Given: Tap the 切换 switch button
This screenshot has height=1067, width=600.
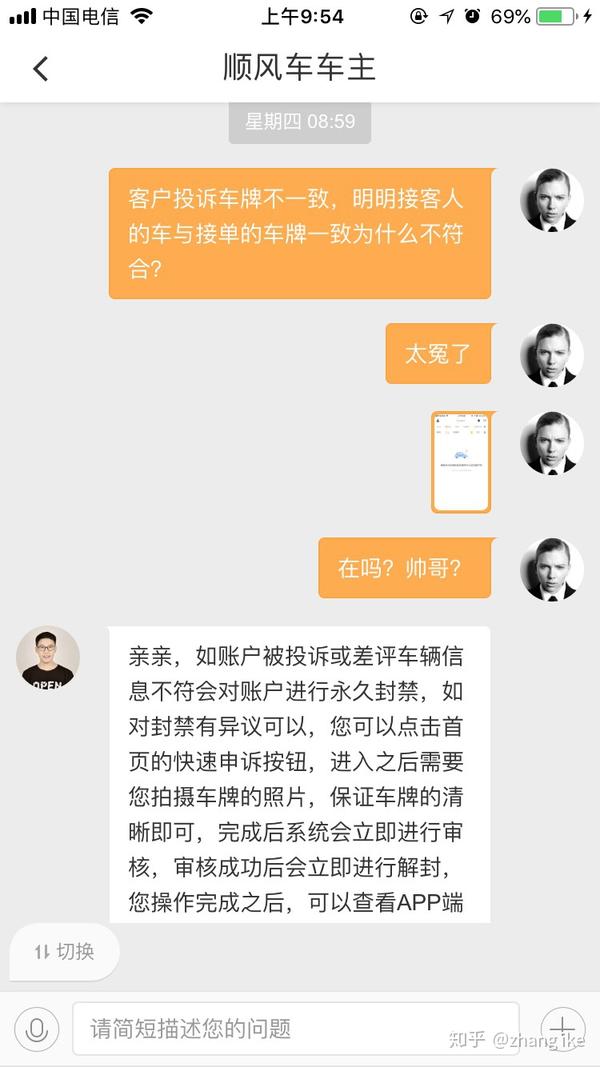Looking at the screenshot, I should pyautogui.click(x=65, y=951).
